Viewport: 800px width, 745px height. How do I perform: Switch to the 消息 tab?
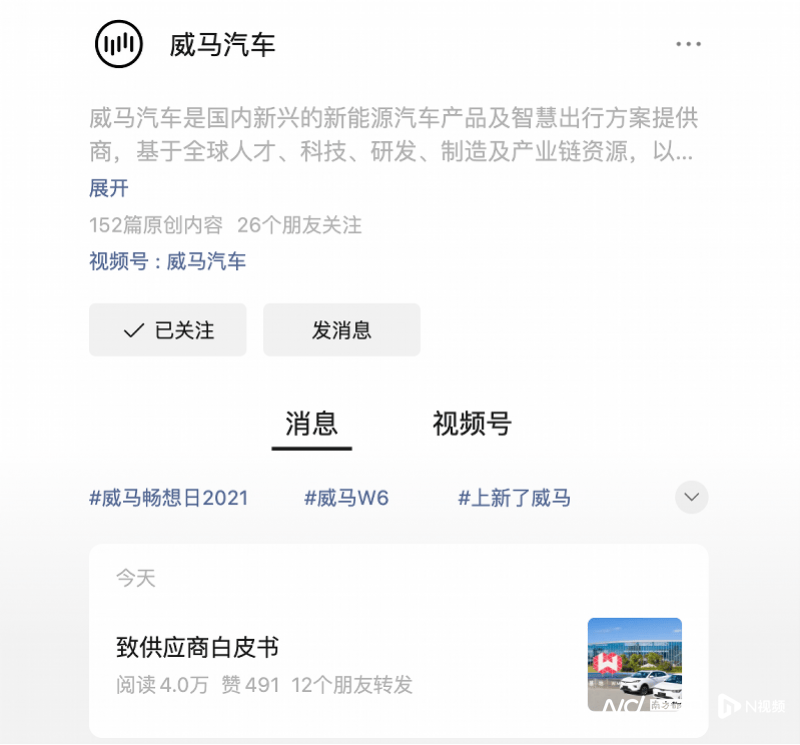click(x=311, y=424)
